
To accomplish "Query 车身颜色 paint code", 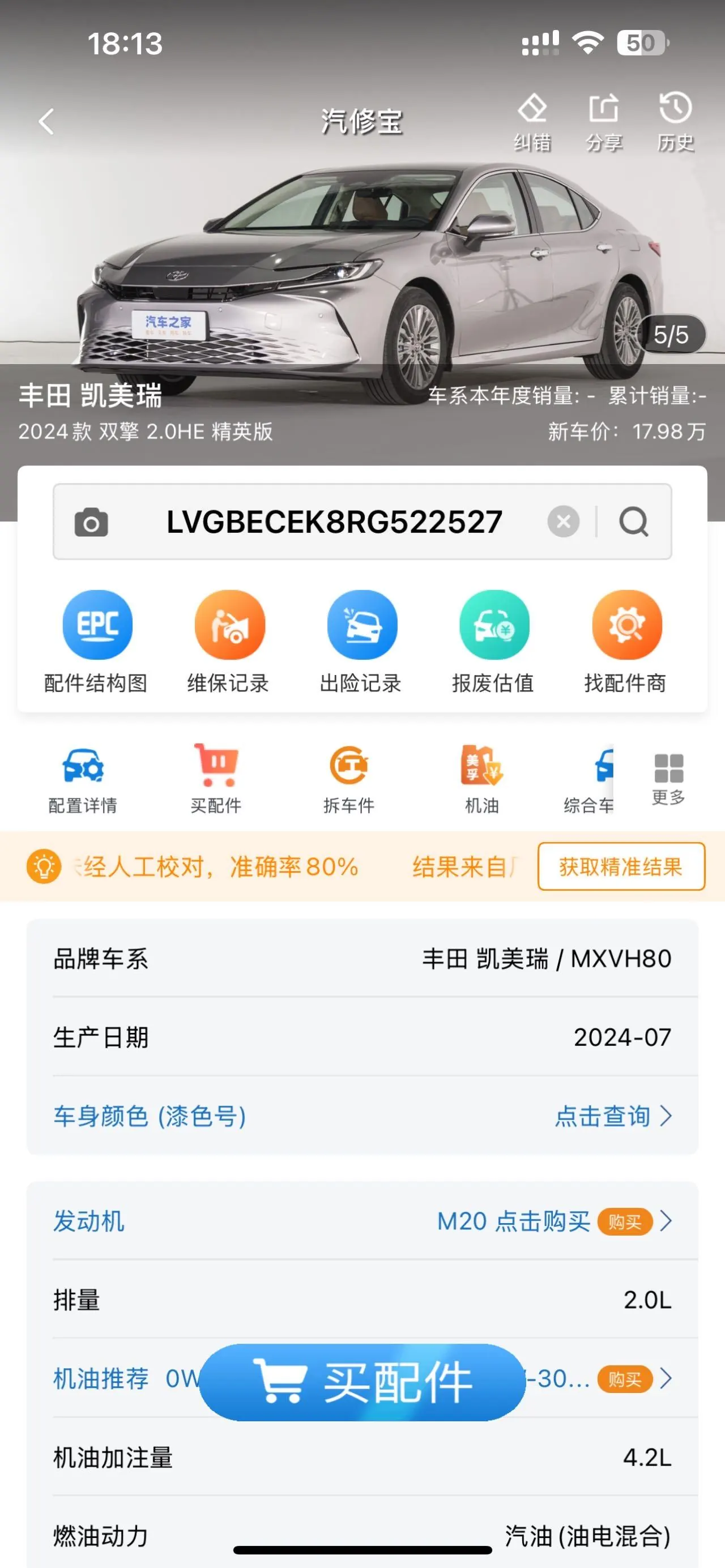I will 362,1116.
